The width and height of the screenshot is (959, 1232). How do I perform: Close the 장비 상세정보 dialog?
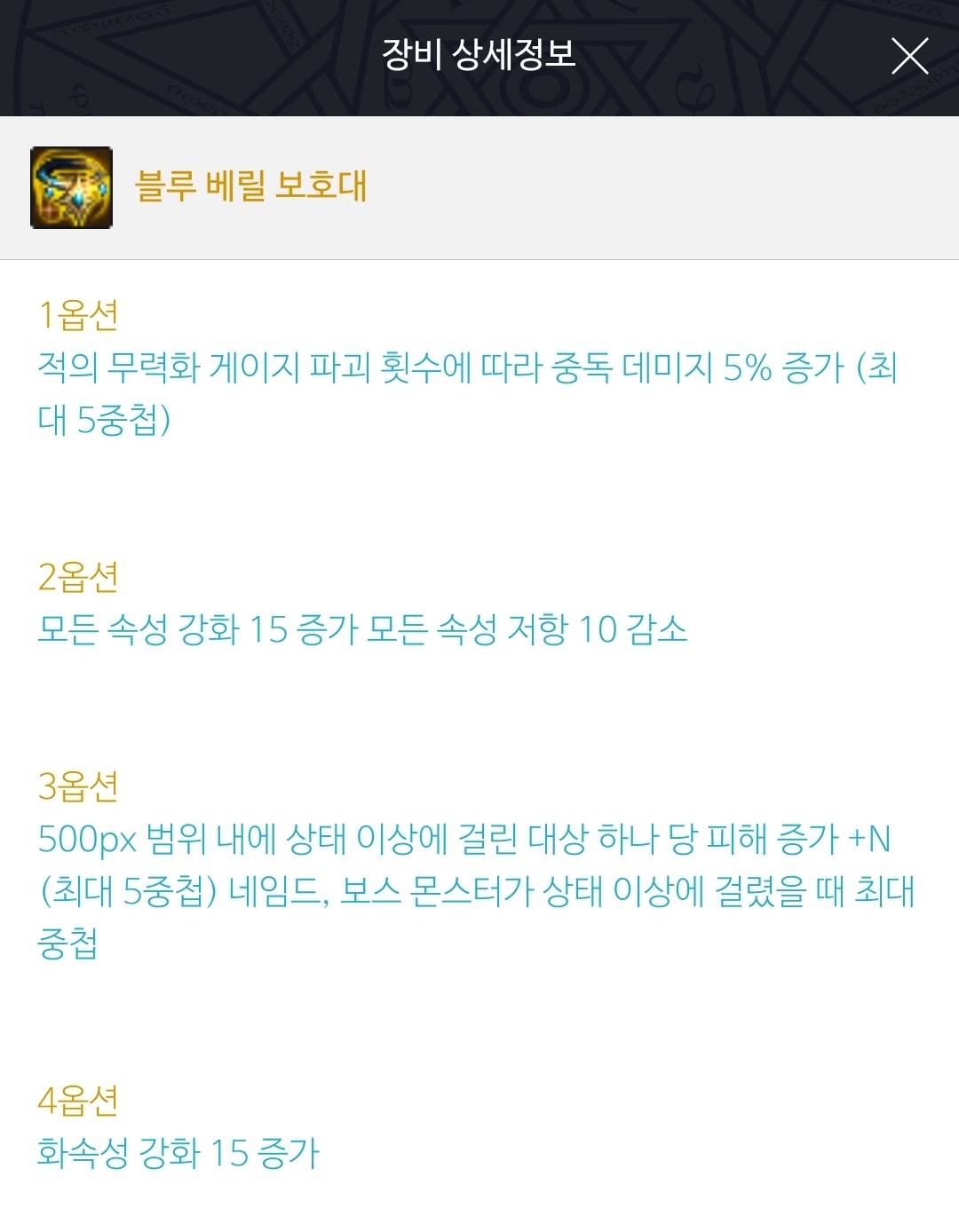point(909,57)
